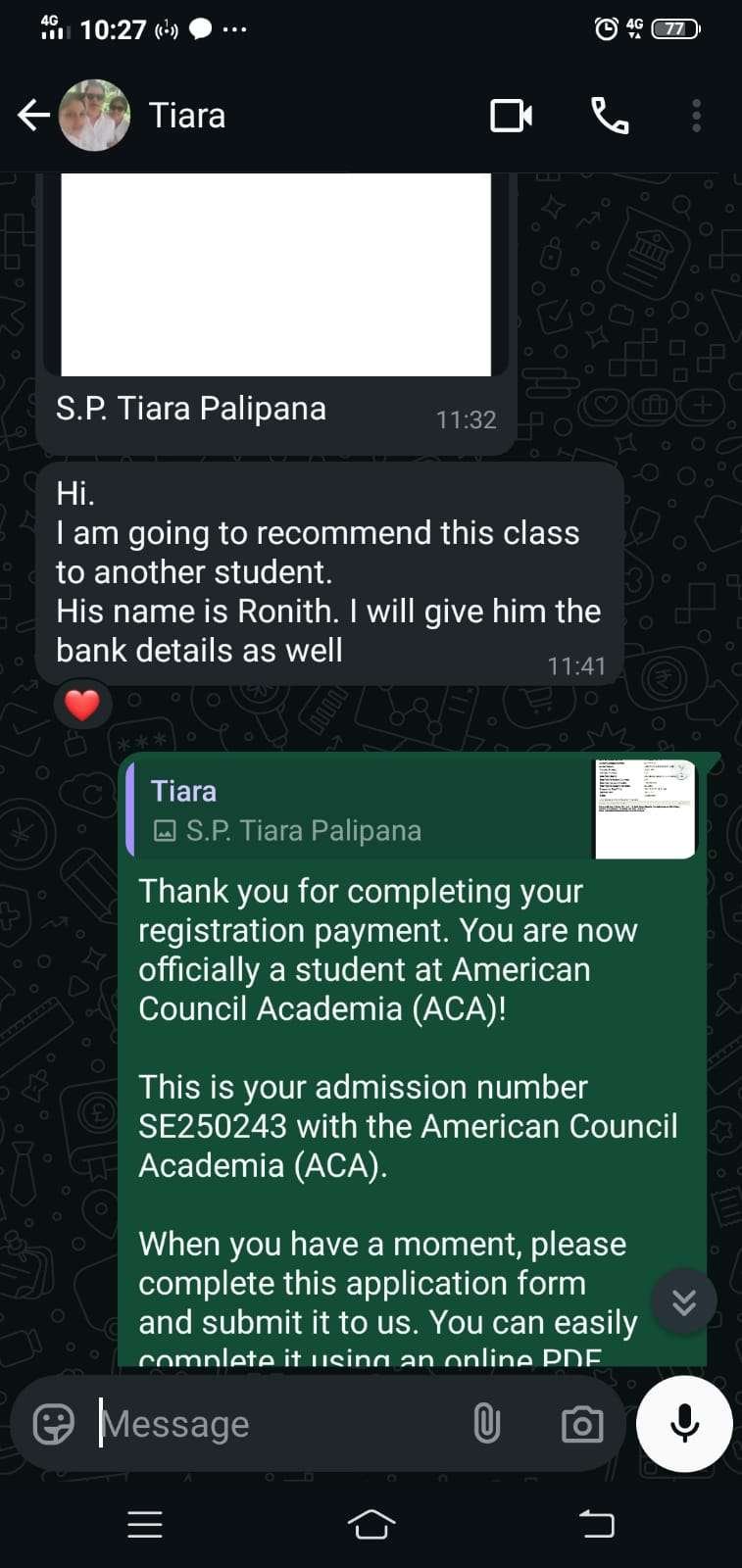Viewport: 742px width, 1568px height.
Task: Start a video call with Tiara
Action: (512, 116)
